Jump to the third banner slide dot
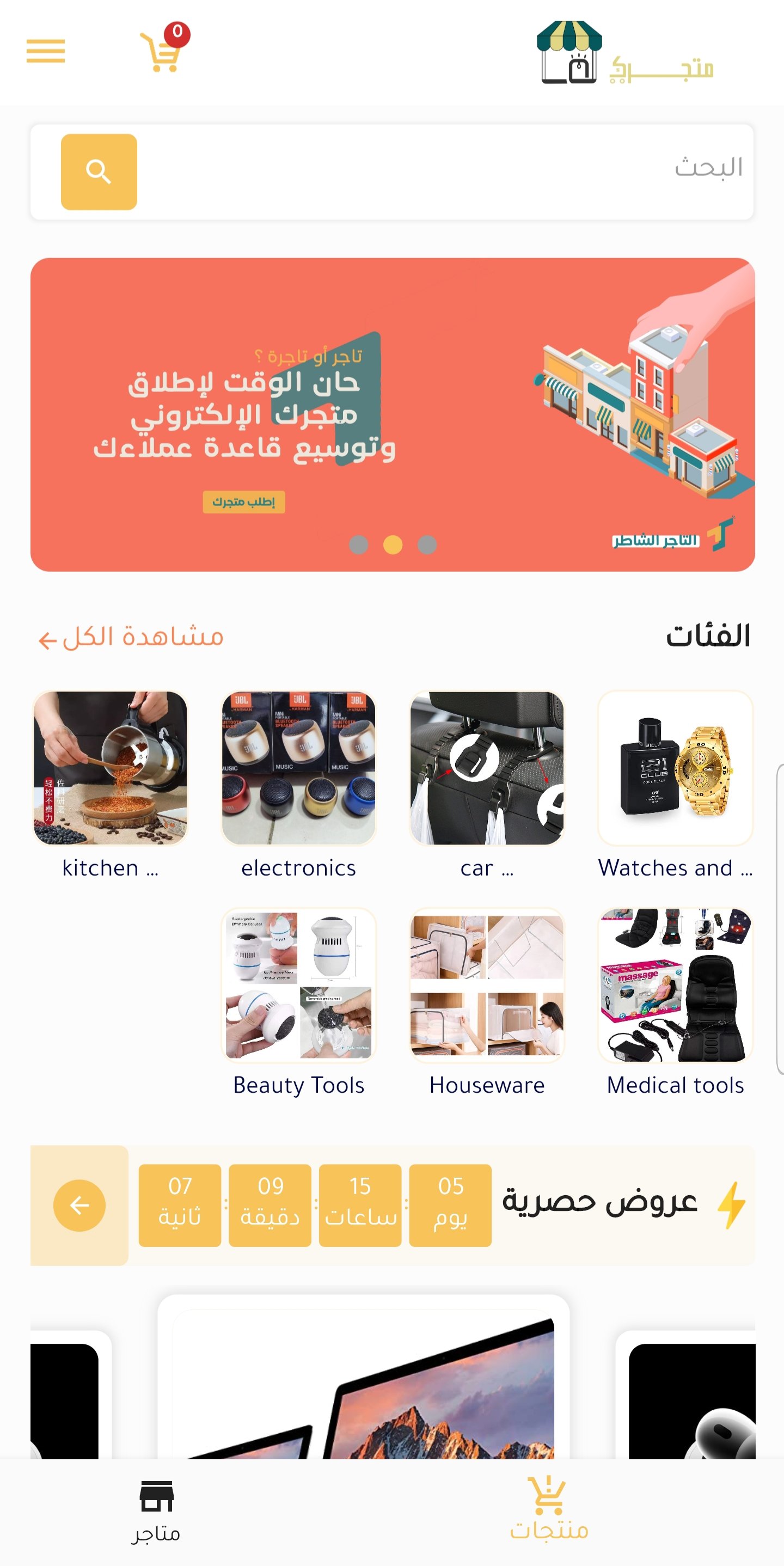 tap(427, 545)
